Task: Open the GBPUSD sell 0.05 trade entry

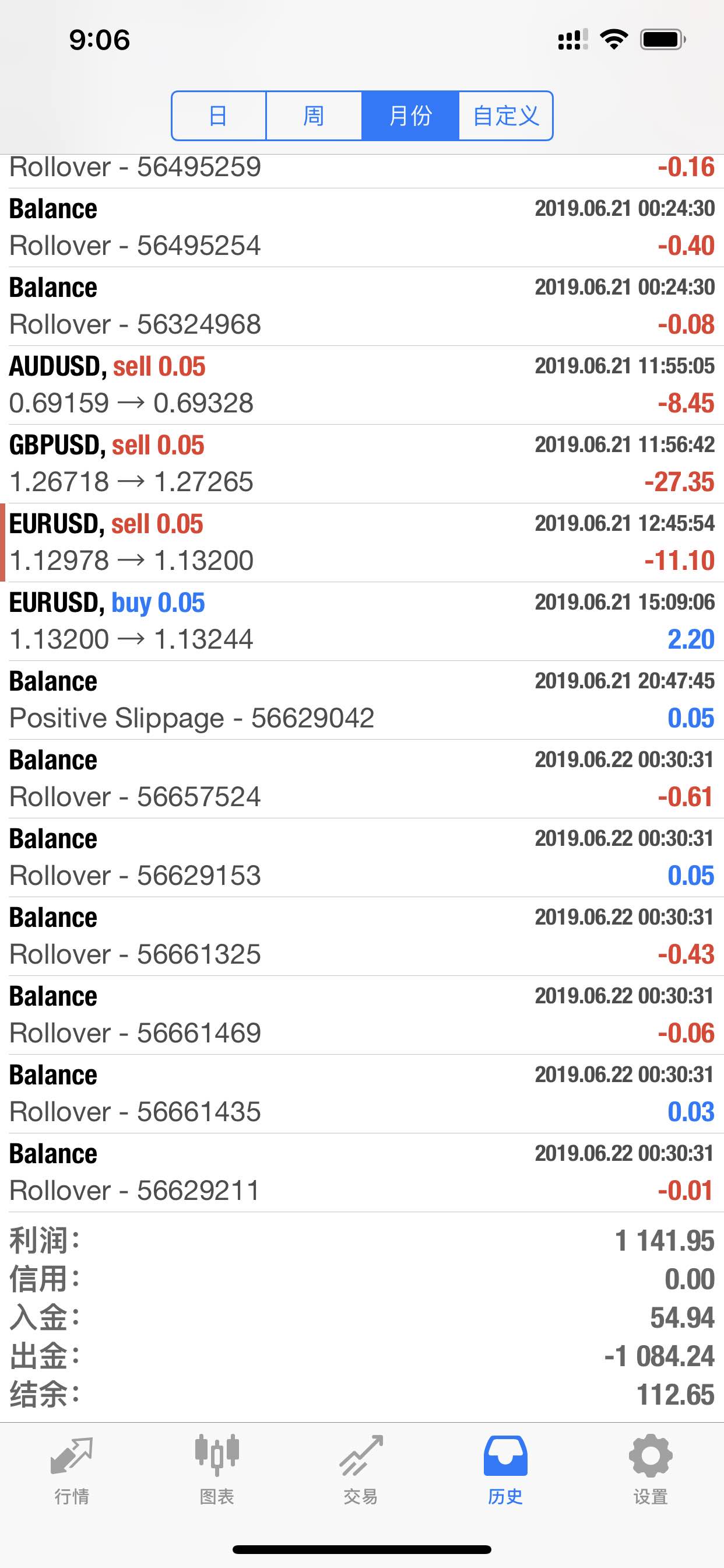Action: tap(362, 464)
